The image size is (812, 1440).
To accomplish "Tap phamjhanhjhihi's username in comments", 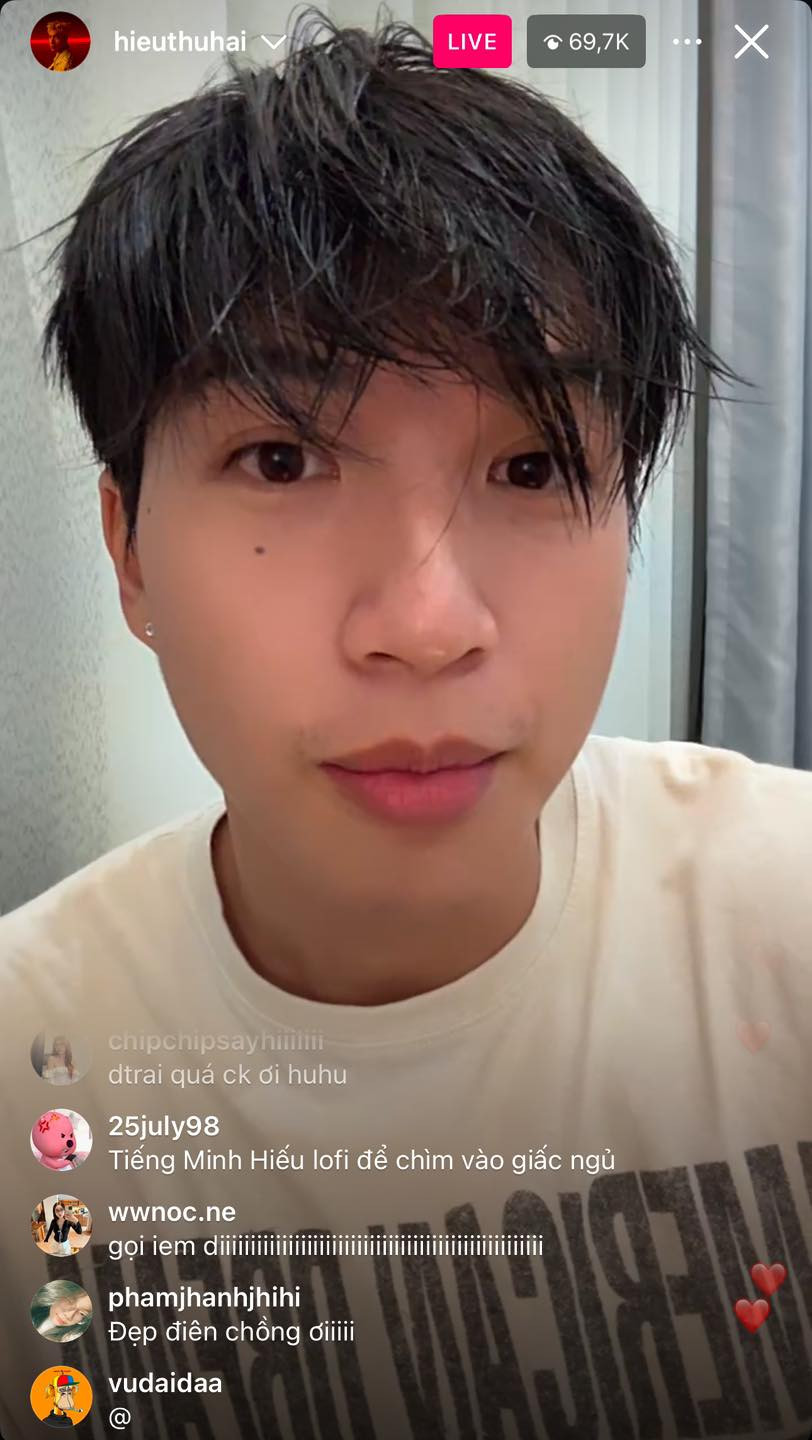I will (x=204, y=1298).
